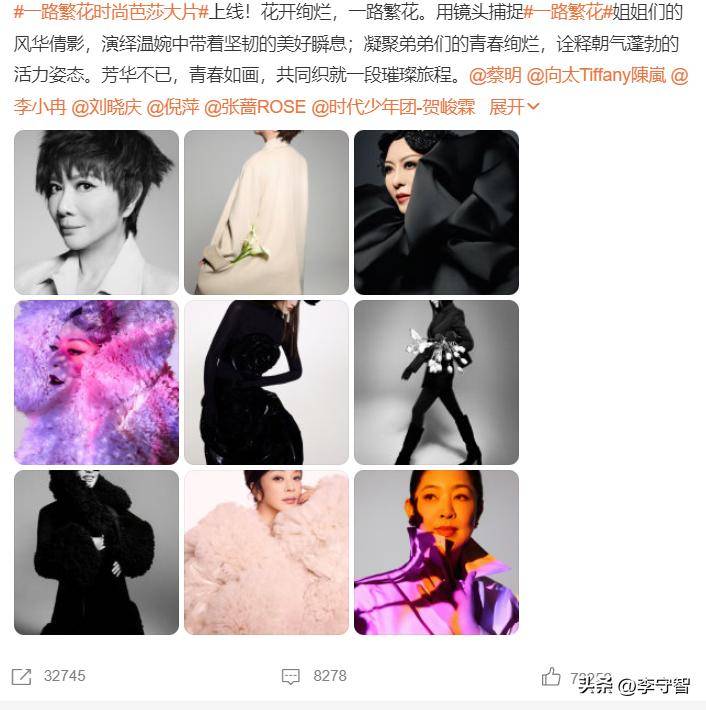Open the black fur coat photo
The width and height of the screenshot is (706, 710).
click(96, 552)
